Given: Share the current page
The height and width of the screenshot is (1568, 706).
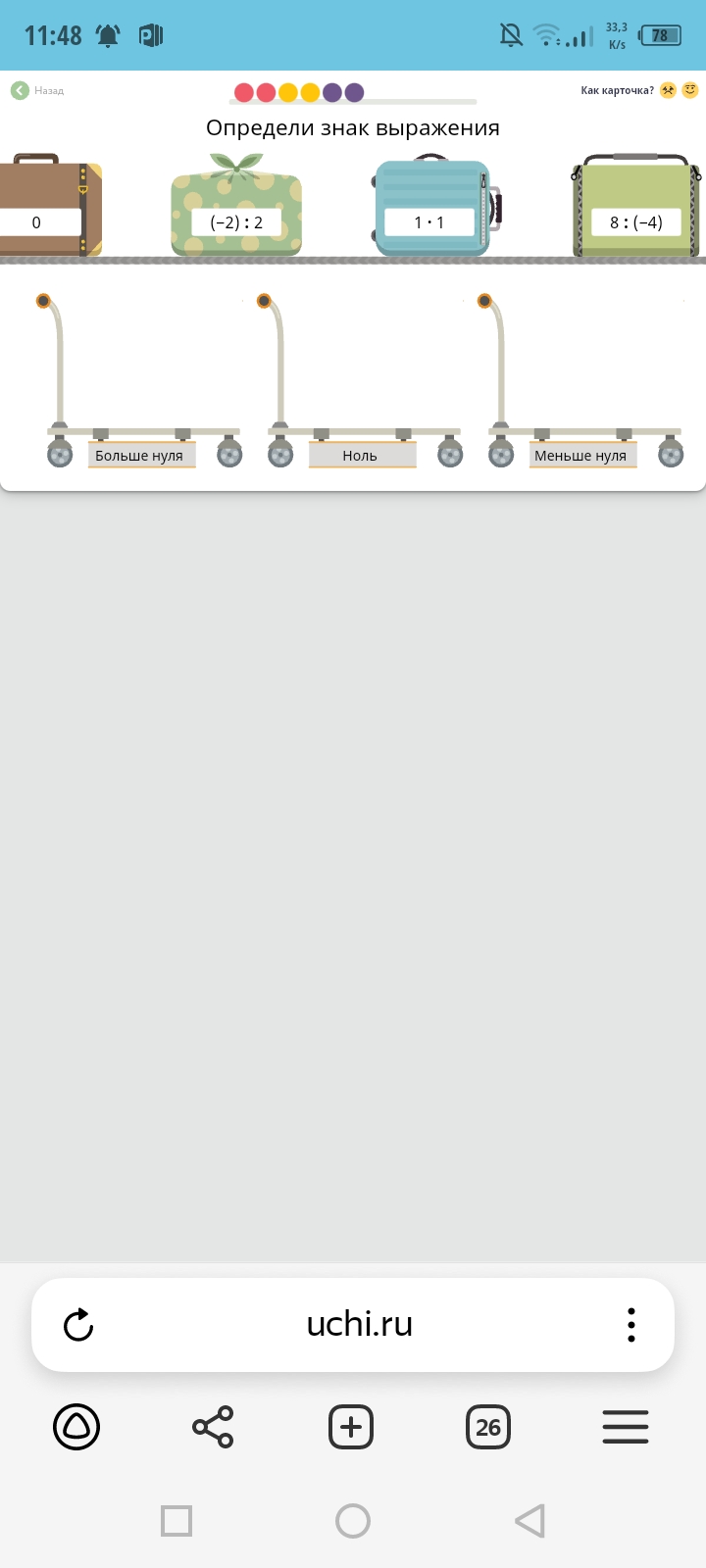Looking at the screenshot, I should coord(213,1427).
